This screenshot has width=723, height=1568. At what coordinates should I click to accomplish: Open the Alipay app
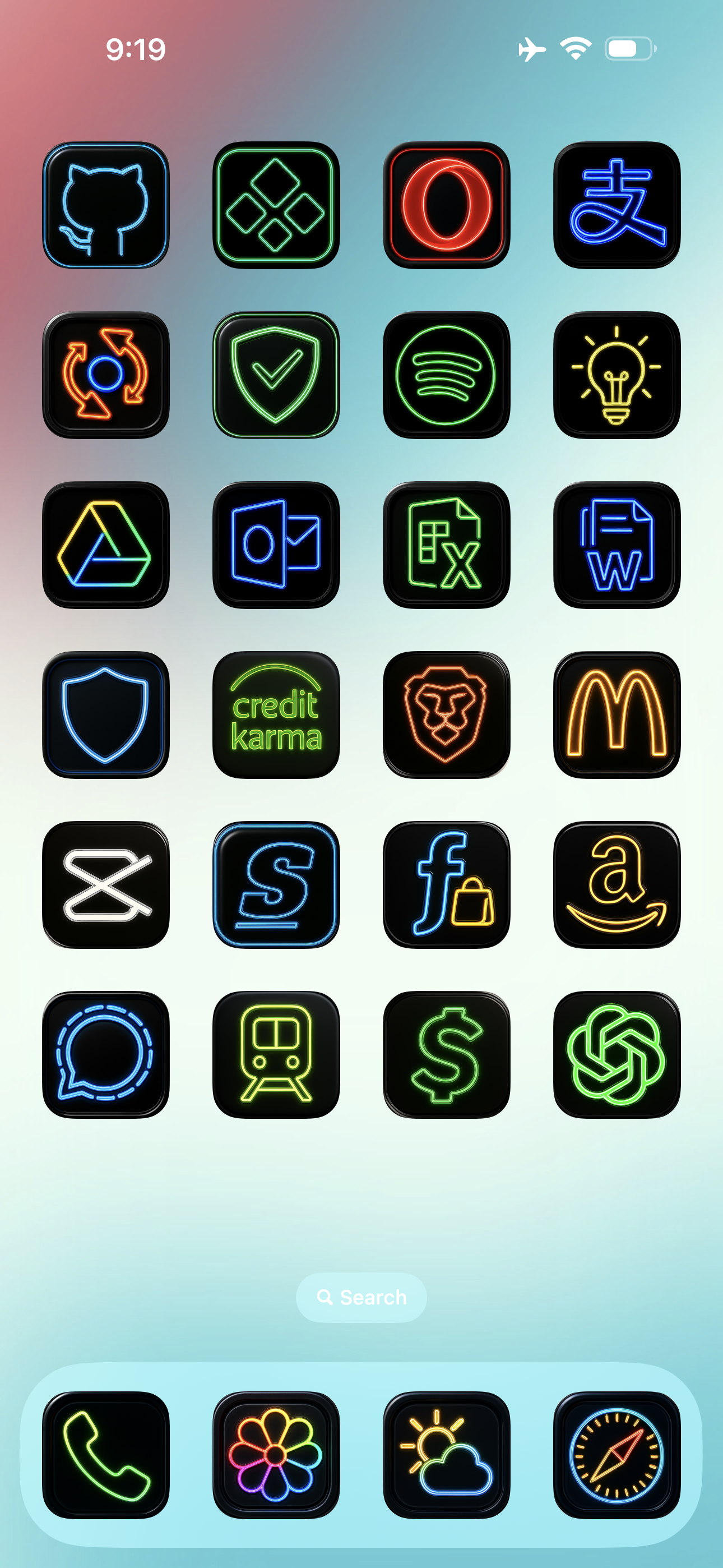(x=617, y=205)
